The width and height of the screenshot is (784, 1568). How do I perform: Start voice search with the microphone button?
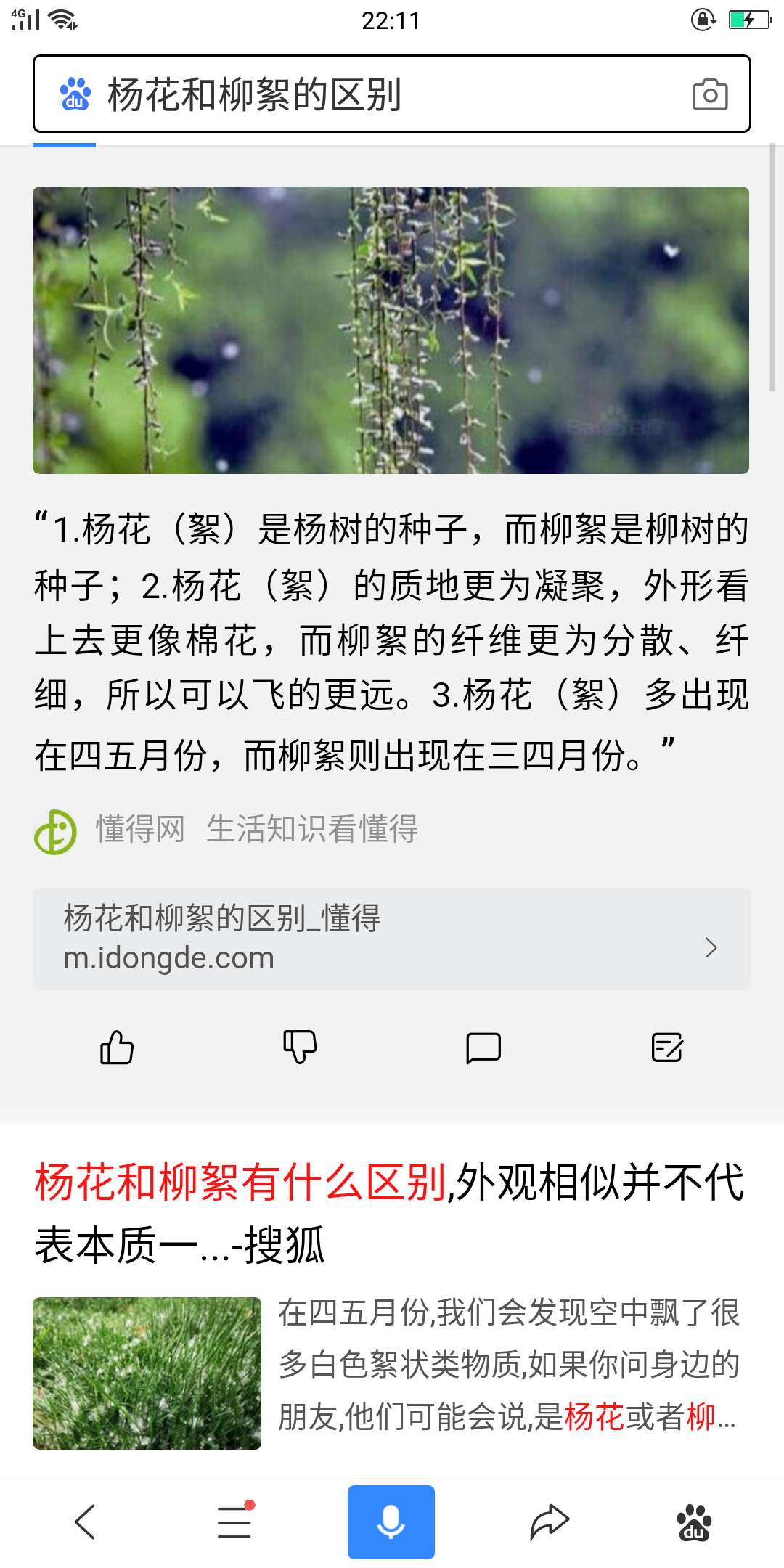click(x=391, y=1522)
